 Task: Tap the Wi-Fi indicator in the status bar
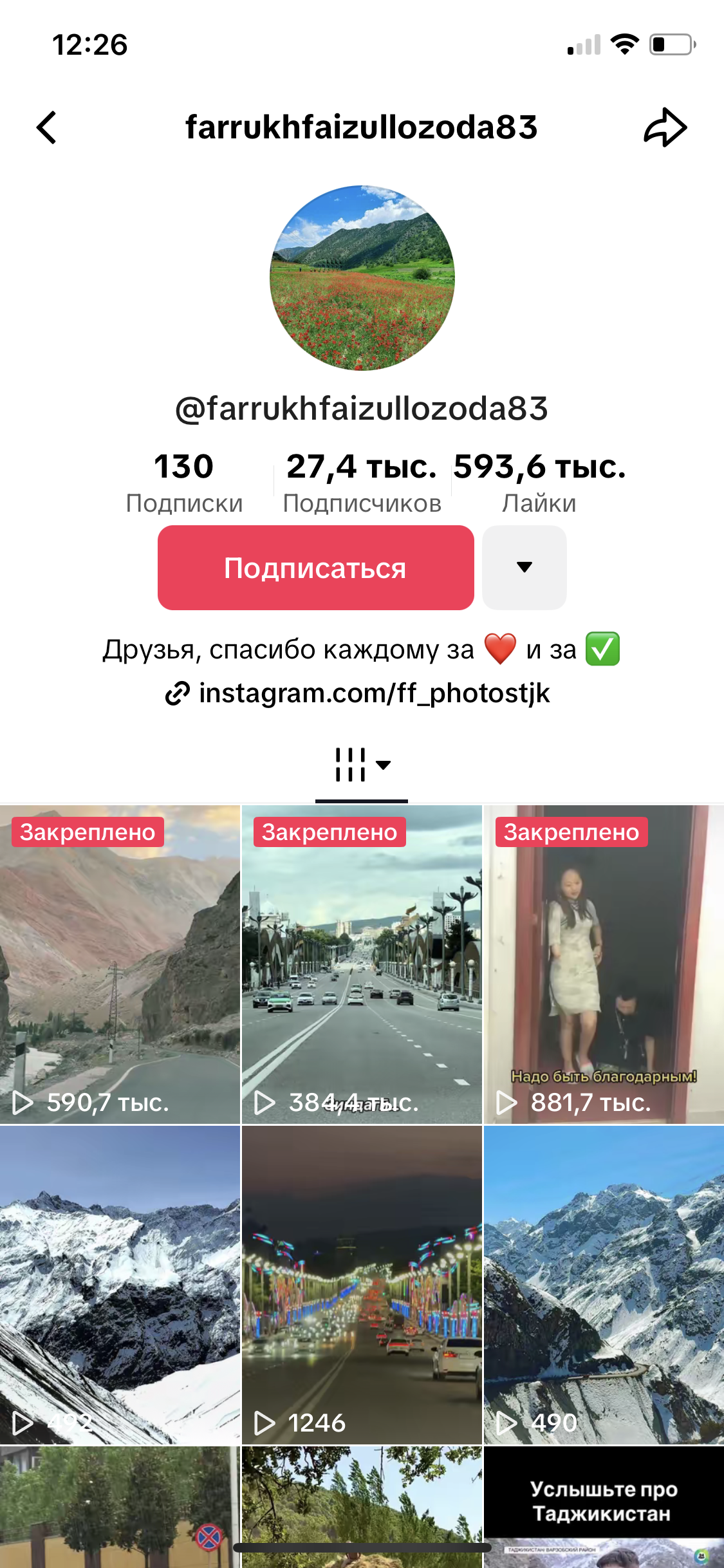coord(622,44)
